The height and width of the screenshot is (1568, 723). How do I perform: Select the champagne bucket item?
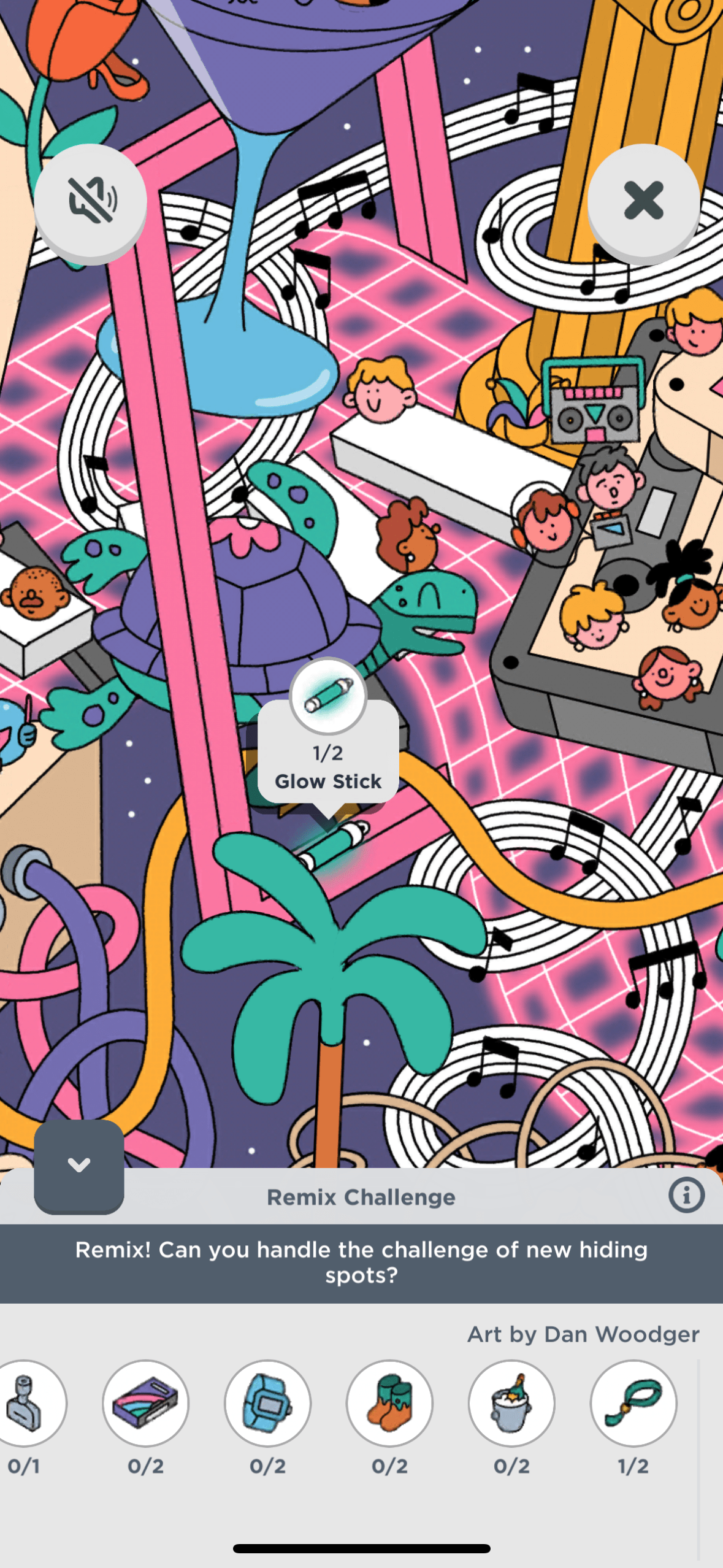[x=511, y=1403]
